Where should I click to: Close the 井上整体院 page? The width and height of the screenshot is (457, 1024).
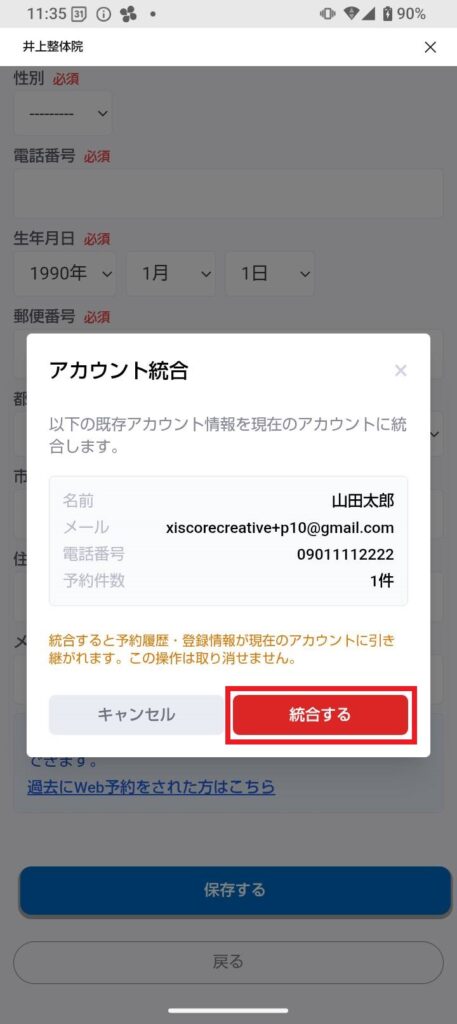pos(430,47)
